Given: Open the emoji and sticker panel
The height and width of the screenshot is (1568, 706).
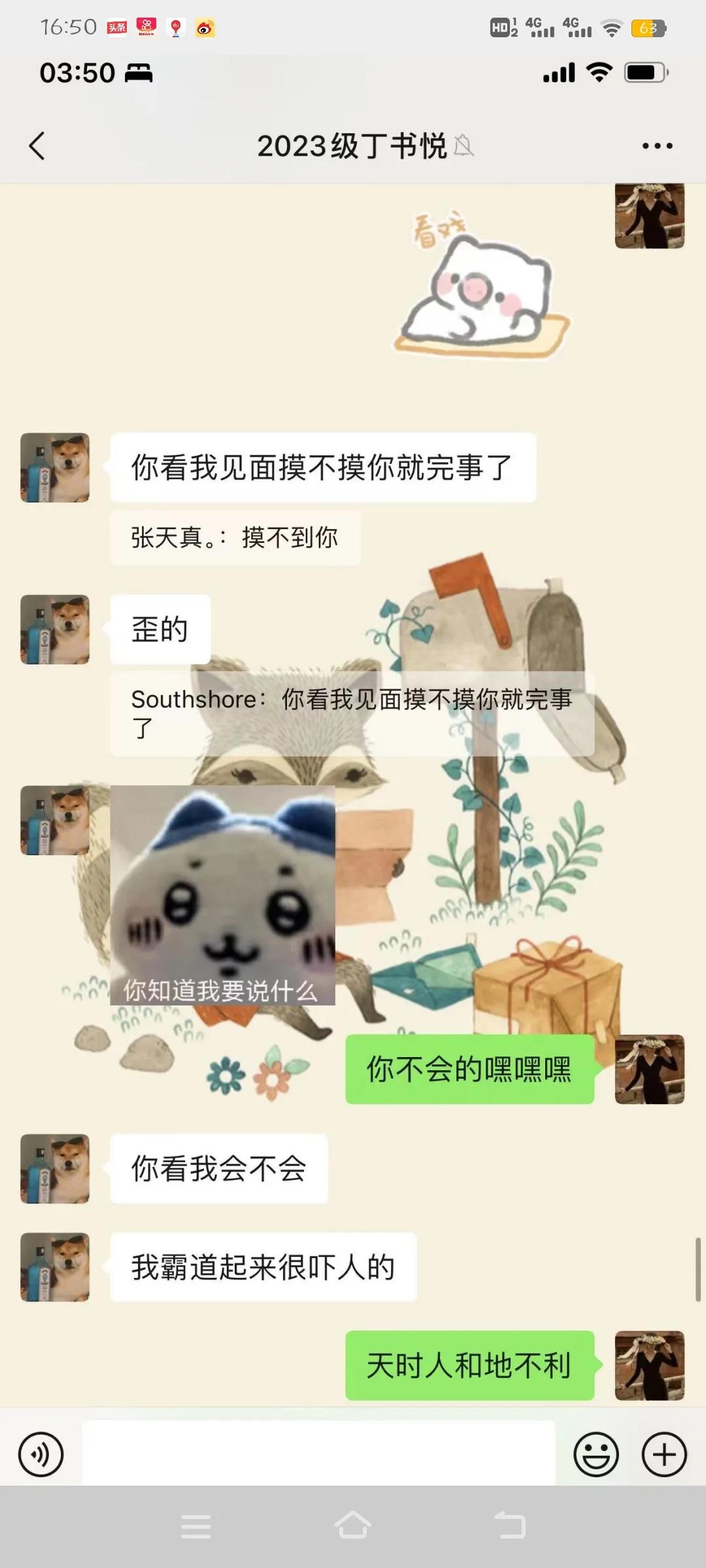Looking at the screenshot, I should click(596, 1454).
